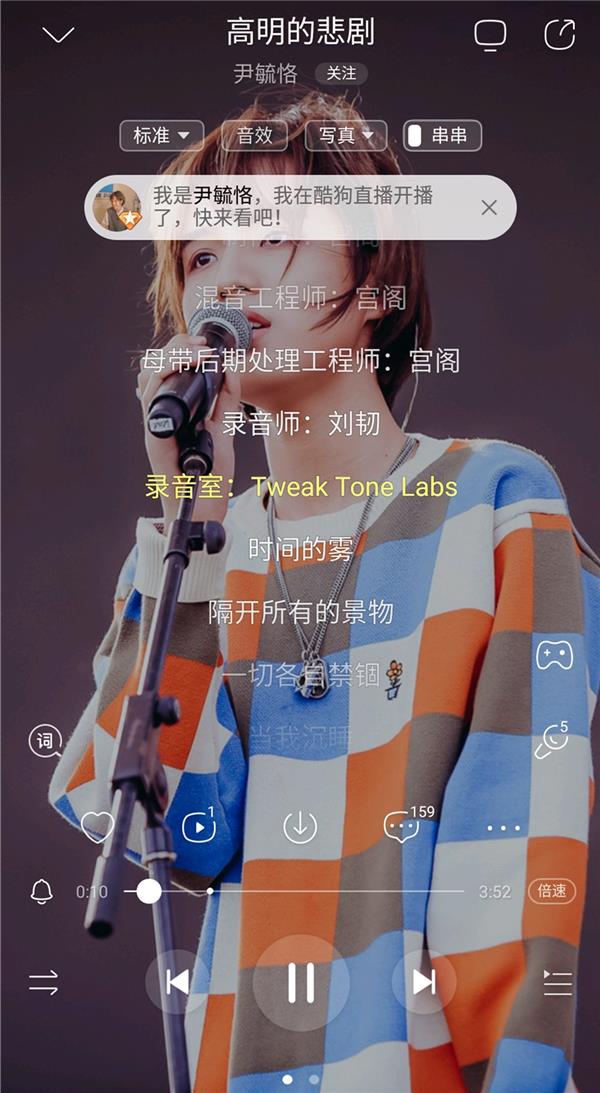Open the play queue list
This screenshot has width=600, height=1093.
tap(557, 982)
